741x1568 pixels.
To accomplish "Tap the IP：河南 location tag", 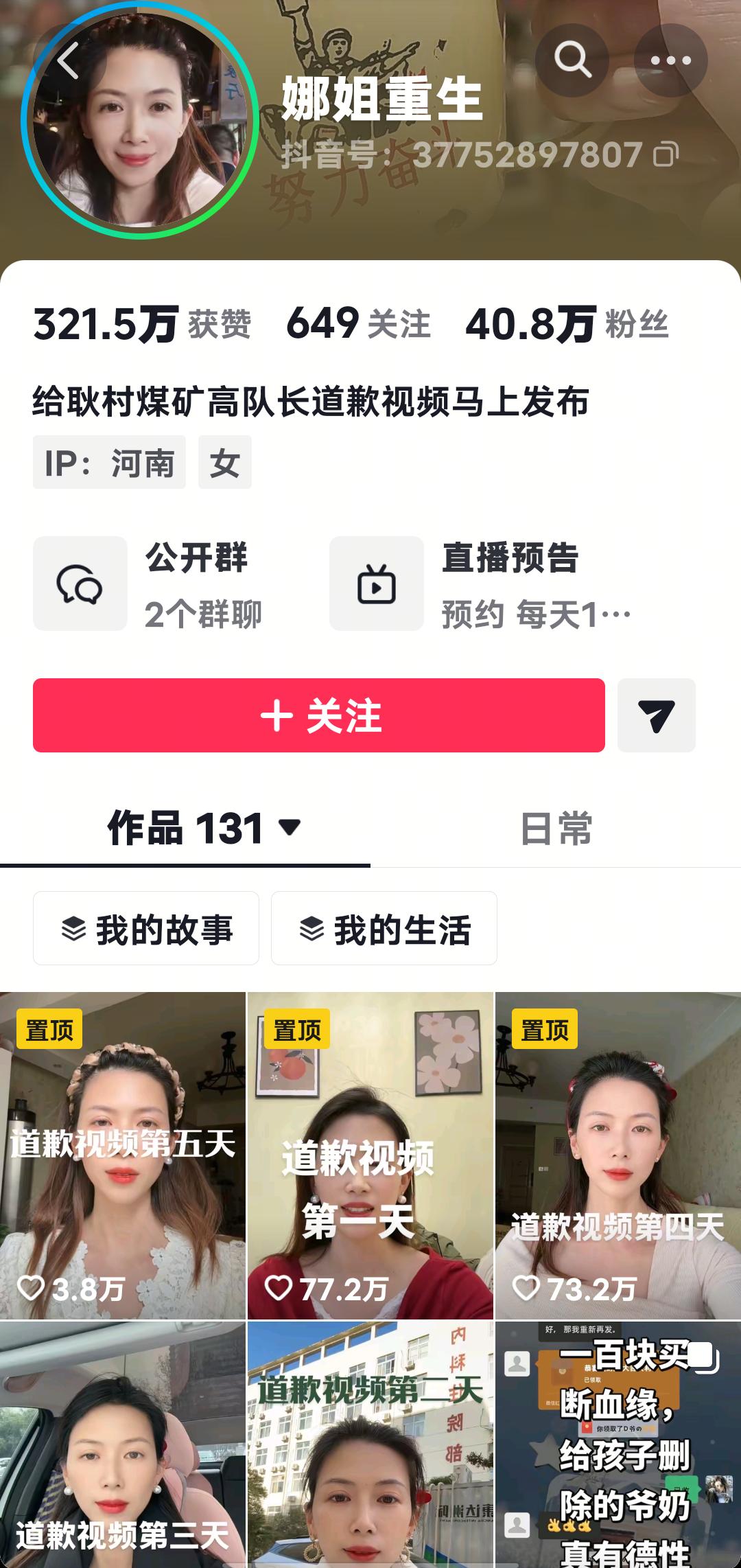I will tap(110, 463).
